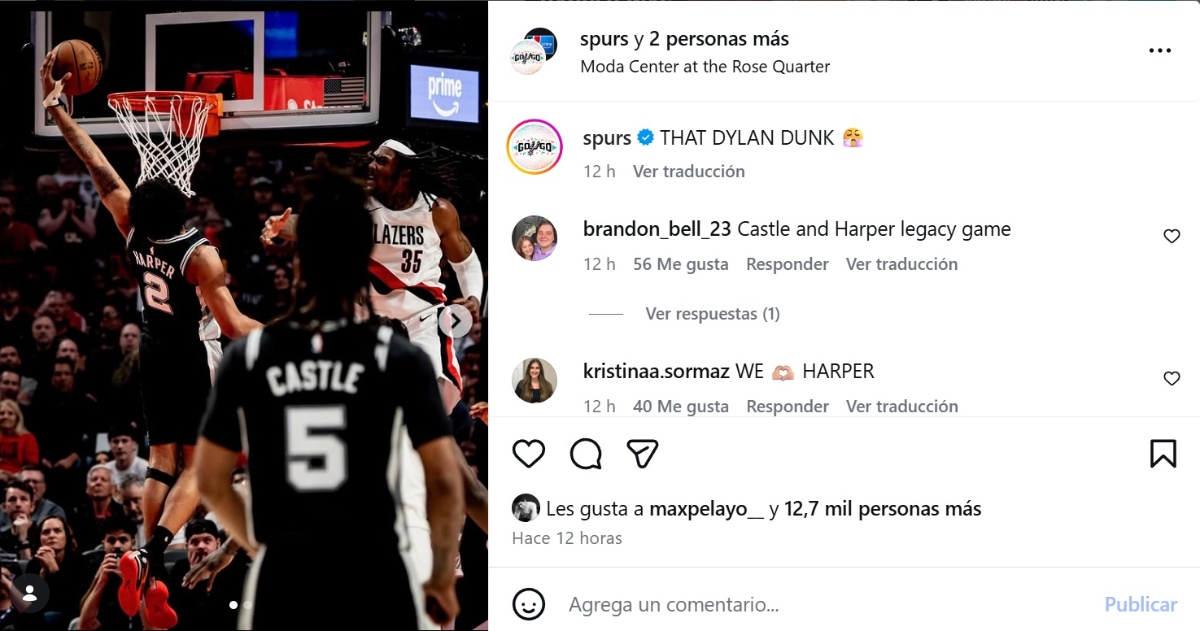Open the comment bubble icon
The width and height of the screenshot is (1200, 631).
click(x=585, y=454)
